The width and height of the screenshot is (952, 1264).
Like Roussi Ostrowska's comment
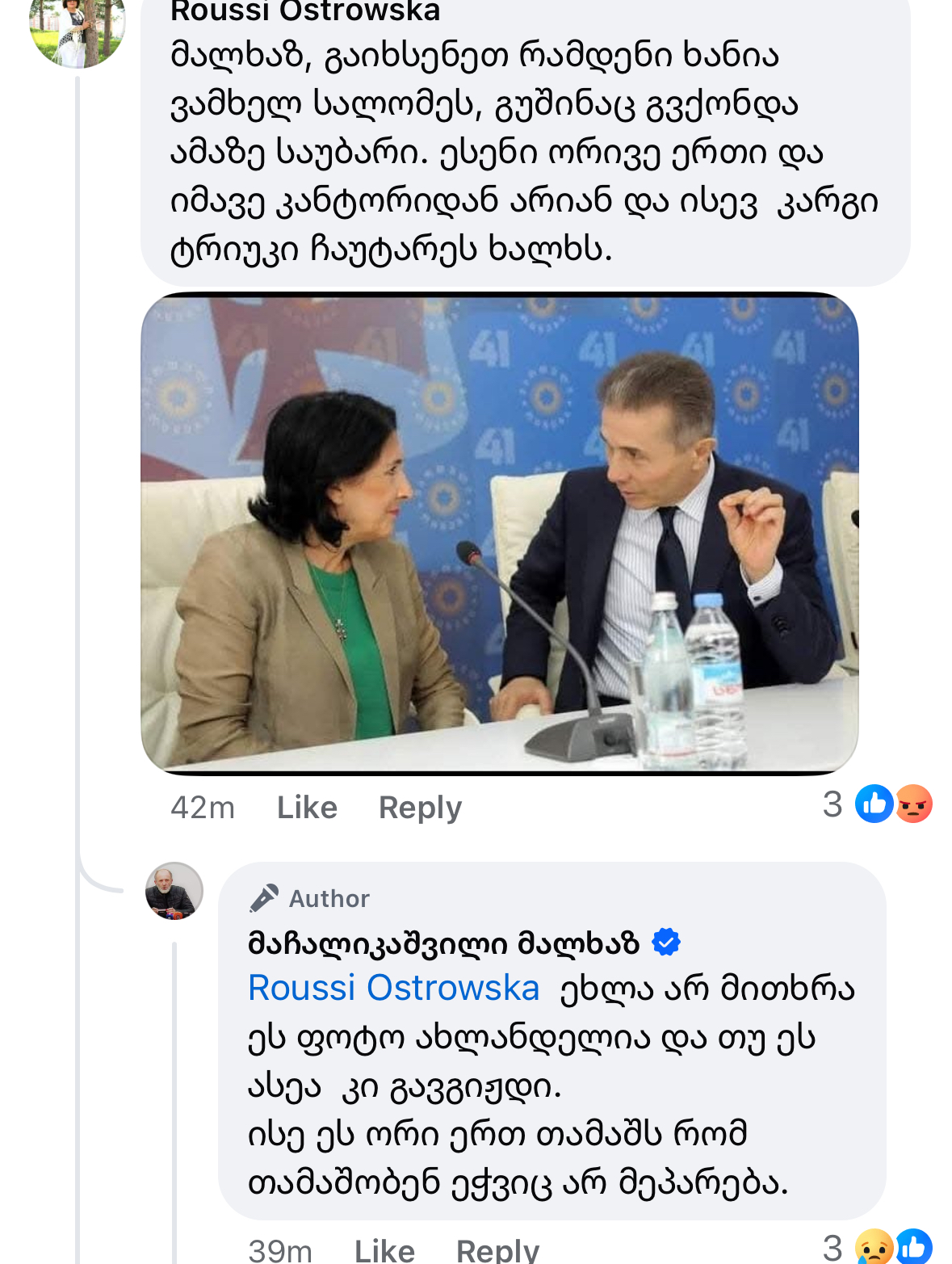coord(306,807)
